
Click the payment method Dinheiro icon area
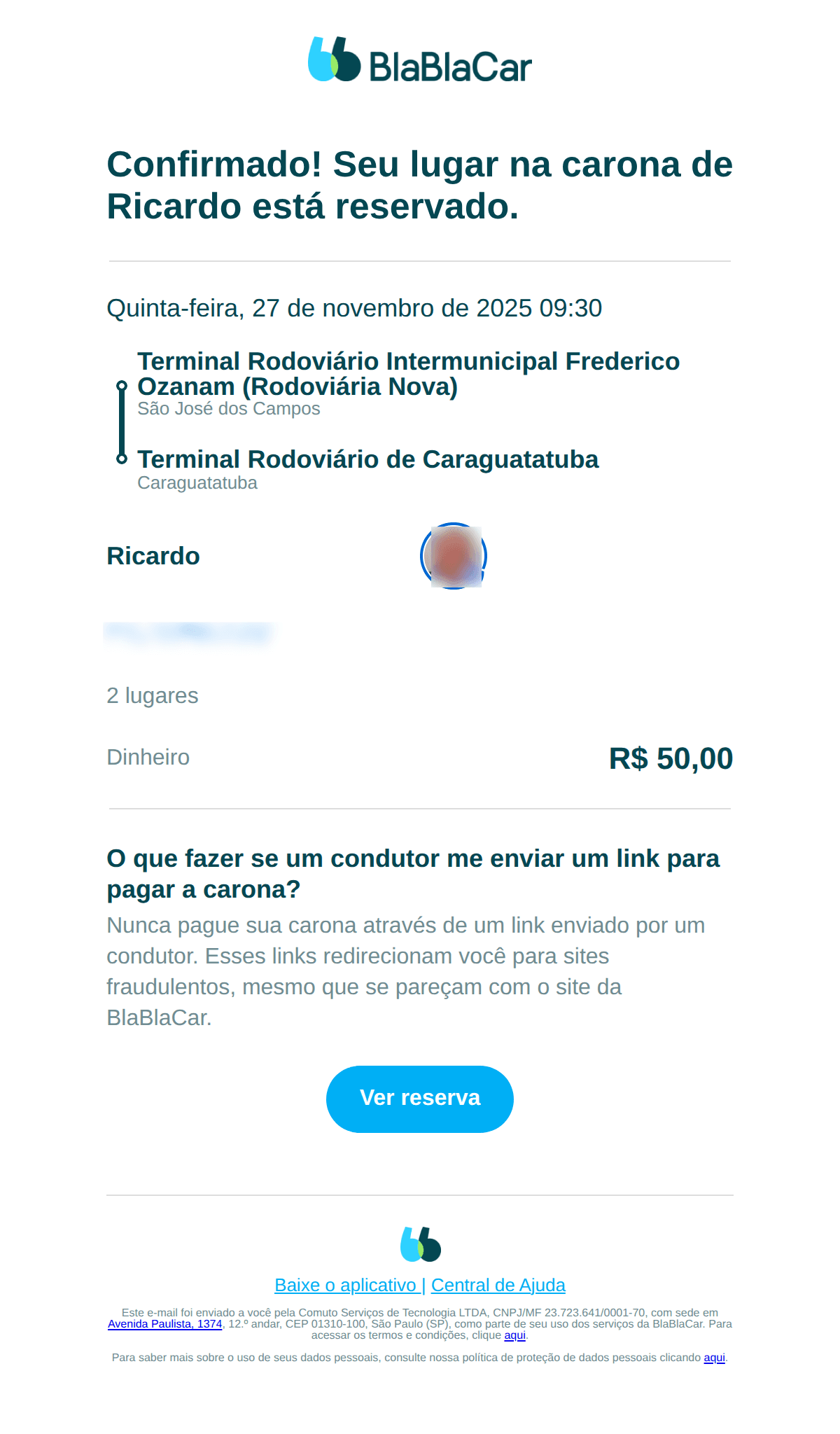point(148,758)
